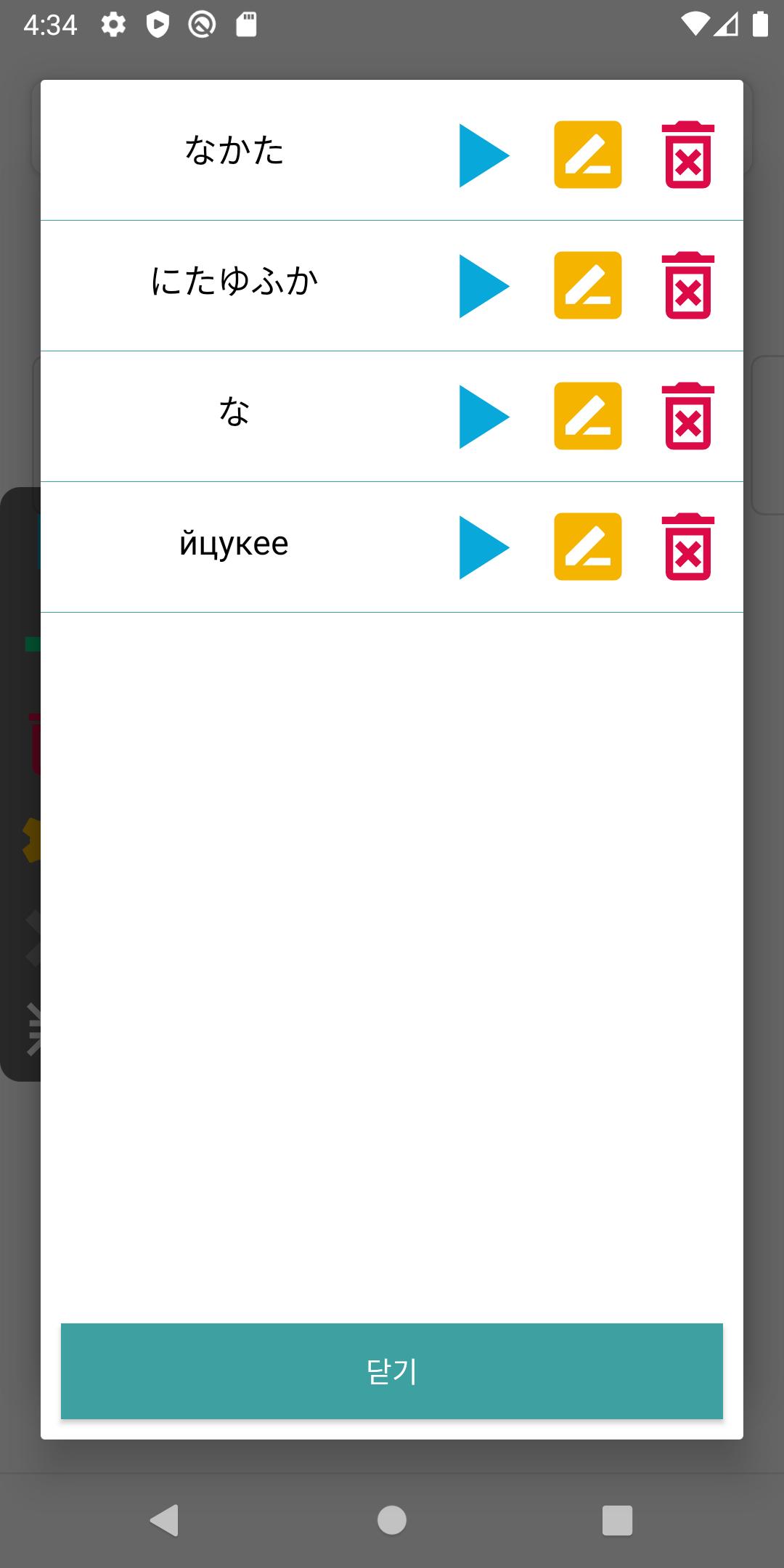Play the なかた entry
Screen dimensions: 784x1568
click(x=484, y=155)
